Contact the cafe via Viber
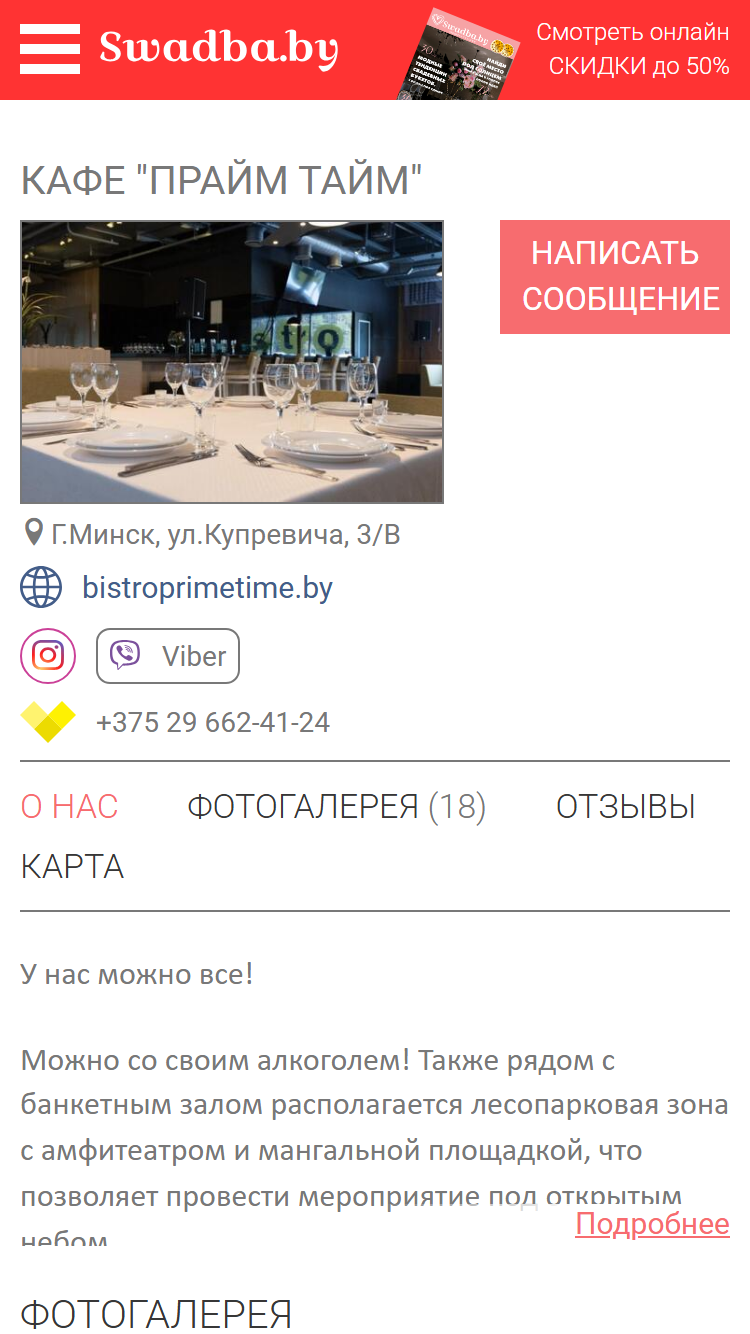The width and height of the screenshot is (750, 1334). click(x=168, y=656)
